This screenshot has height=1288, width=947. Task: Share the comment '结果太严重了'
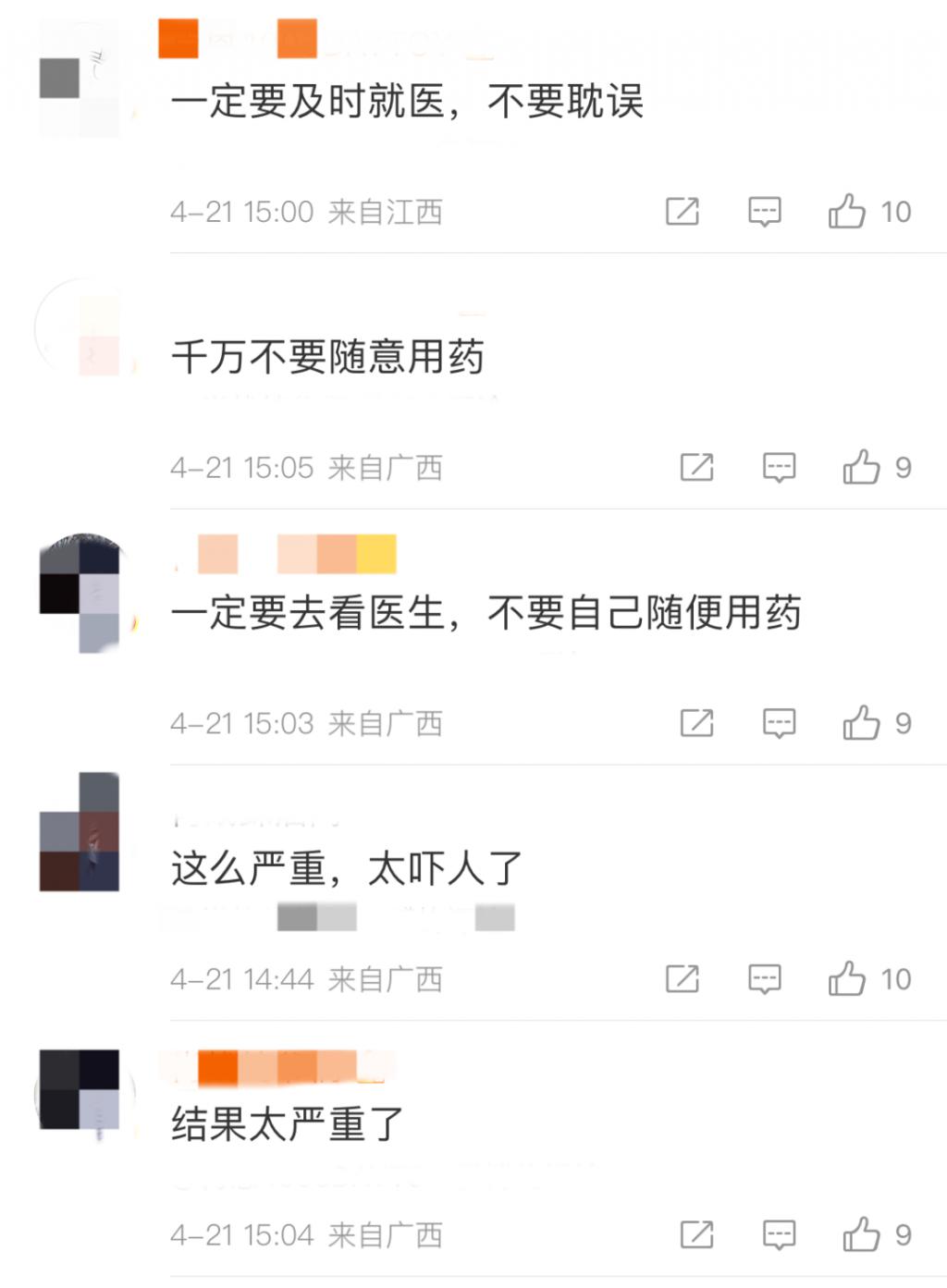pyautogui.click(x=696, y=1234)
